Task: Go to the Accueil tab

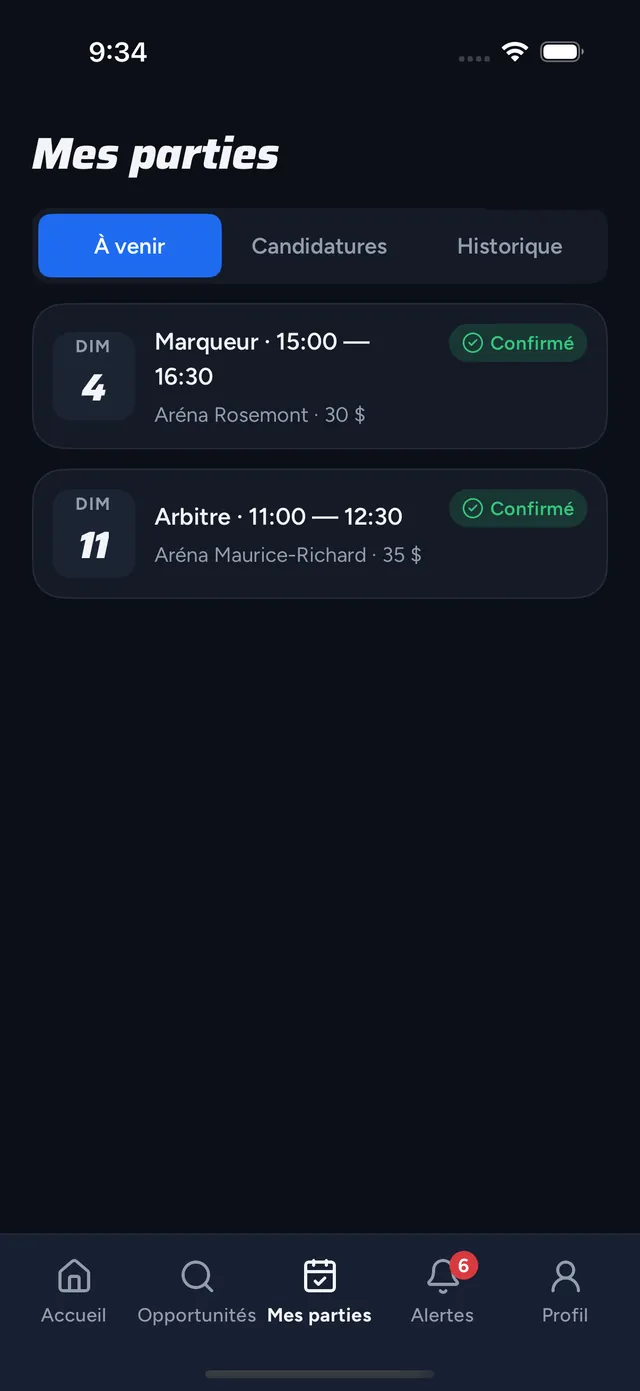Action: pos(74,1290)
